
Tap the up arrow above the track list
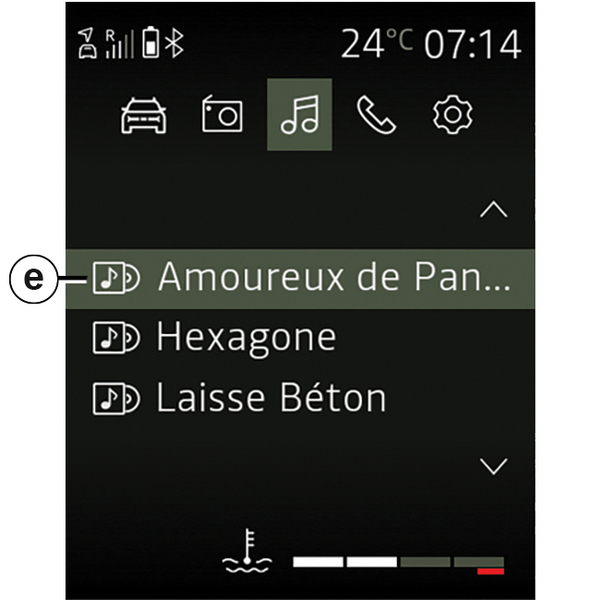pyautogui.click(x=494, y=210)
